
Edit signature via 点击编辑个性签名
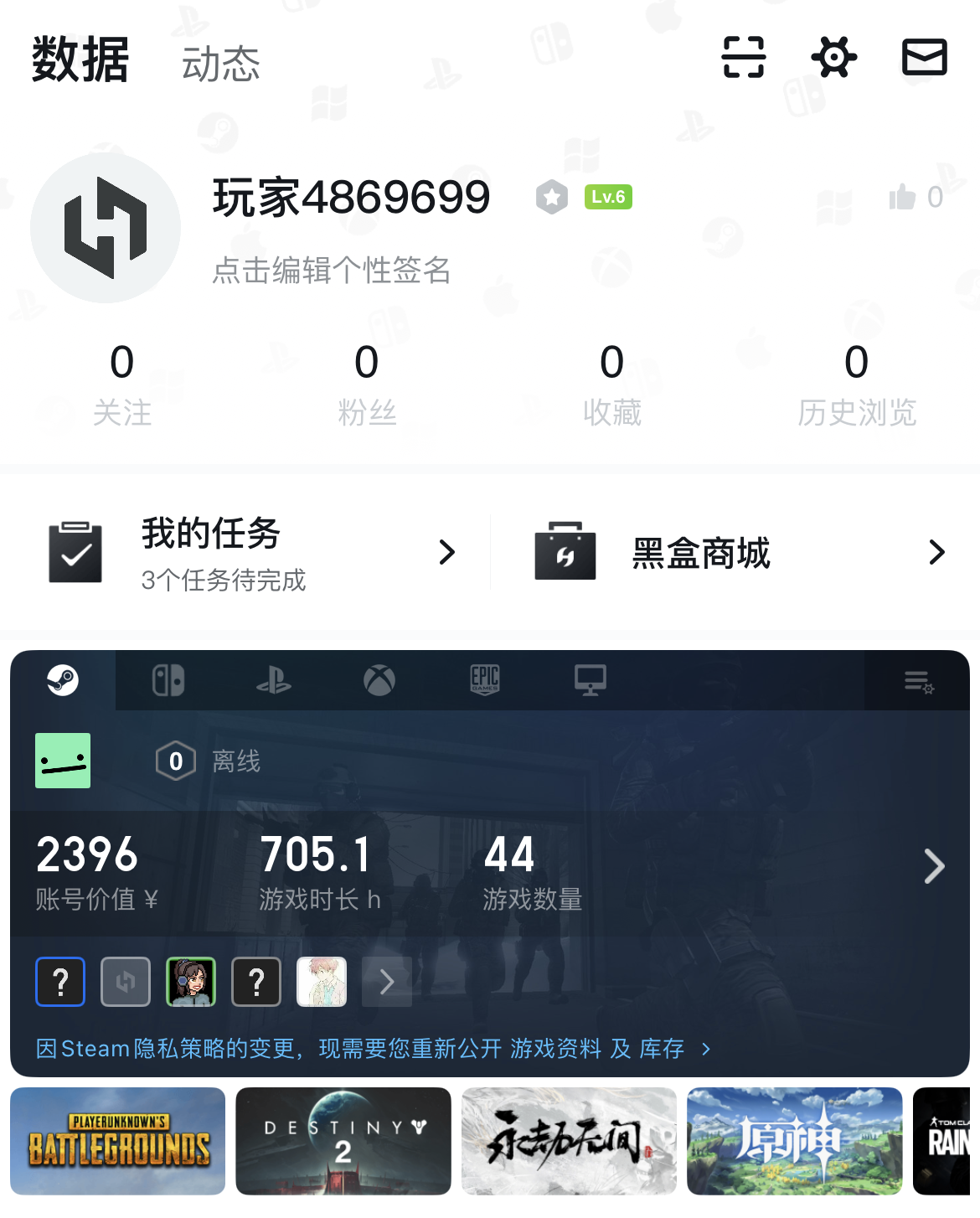tap(333, 271)
